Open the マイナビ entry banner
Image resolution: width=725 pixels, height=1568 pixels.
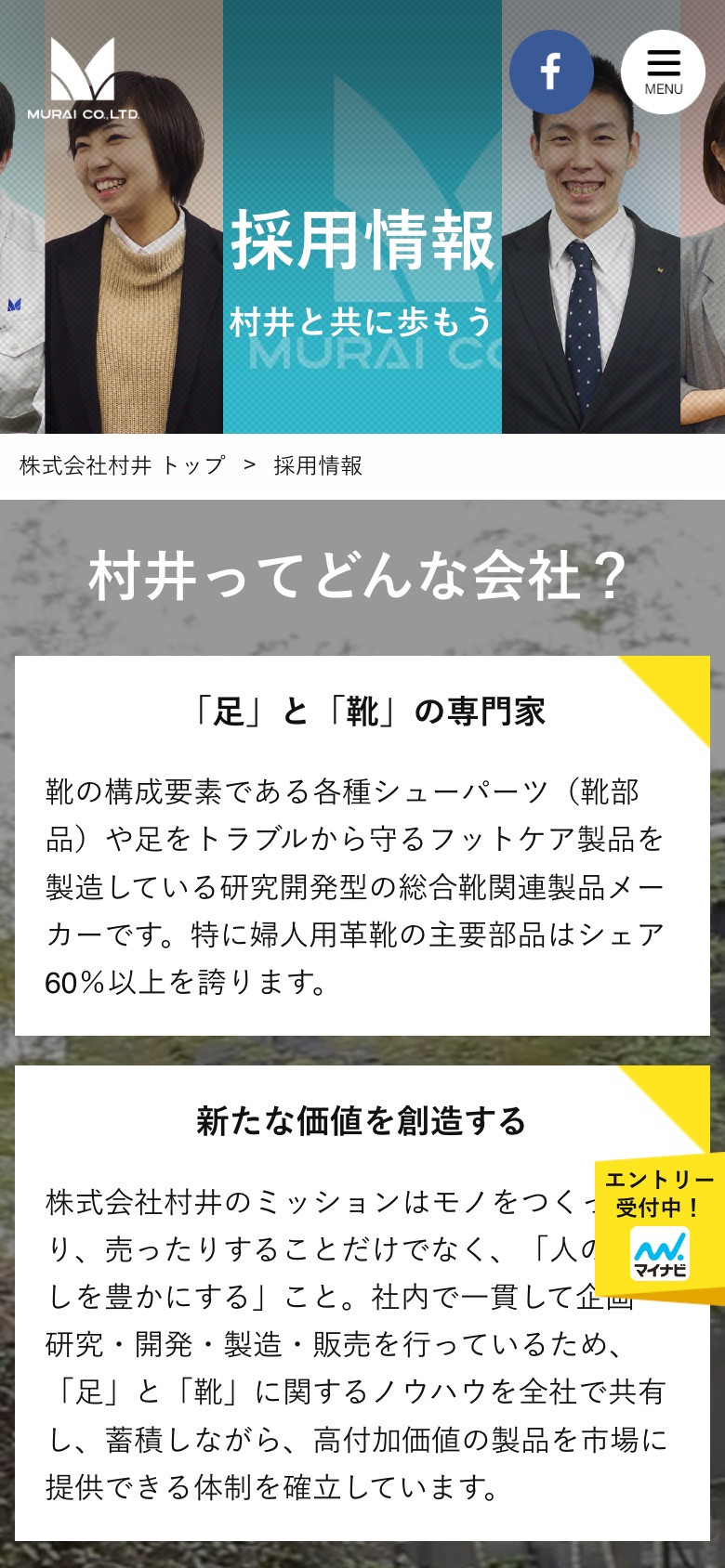(659, 1226)
